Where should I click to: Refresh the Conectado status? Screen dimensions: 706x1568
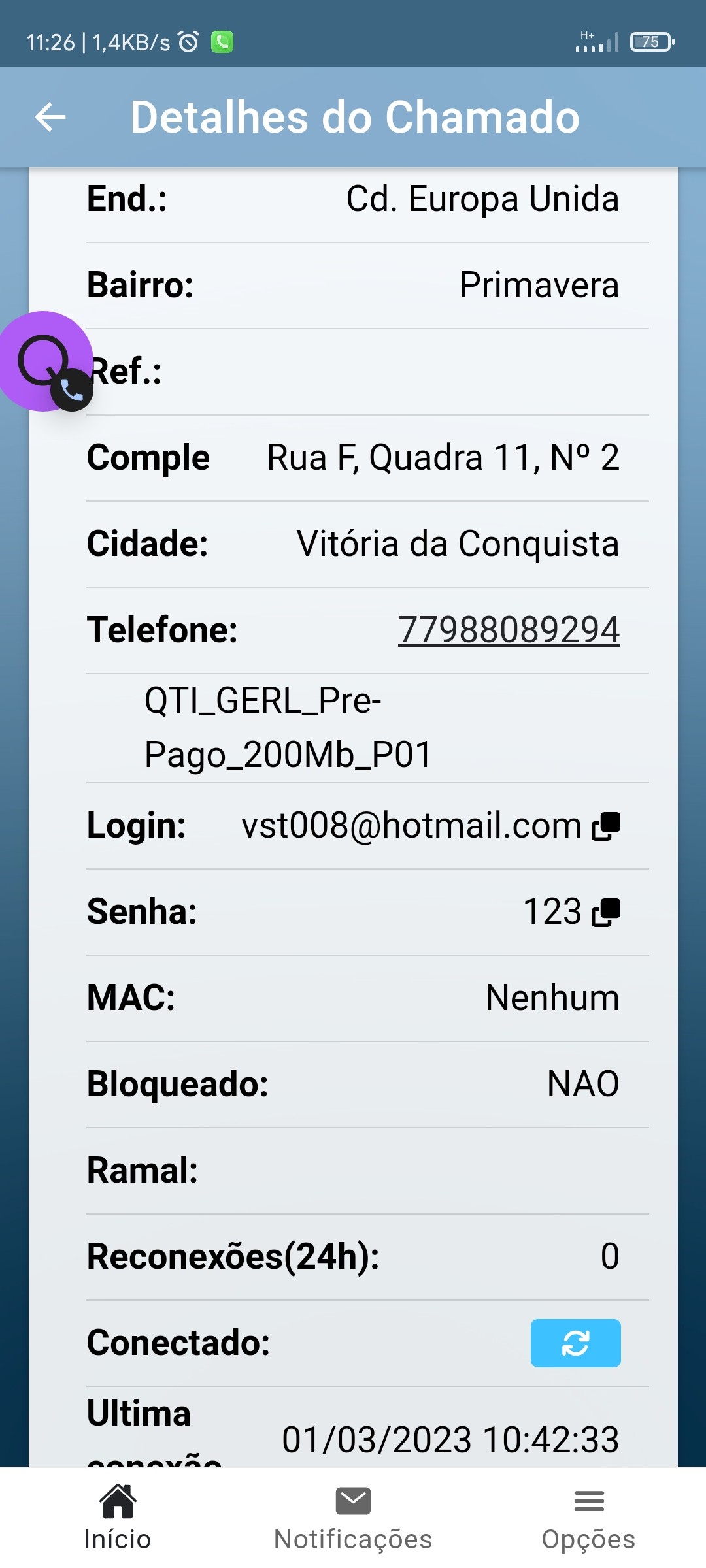pyautogui.click(x=575, y=1343)
